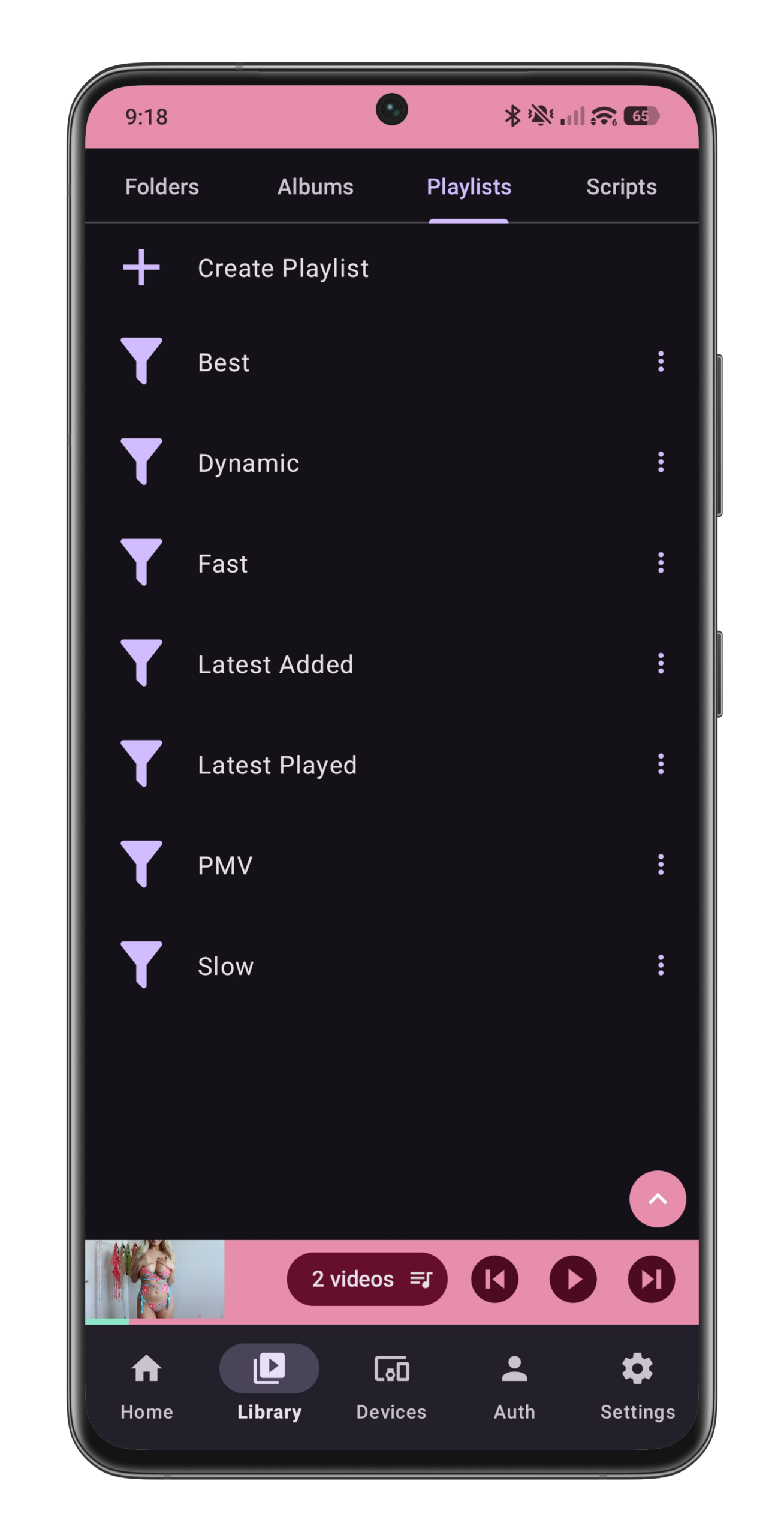
Task: Skip to the previous video
Action: point(494,1280)
